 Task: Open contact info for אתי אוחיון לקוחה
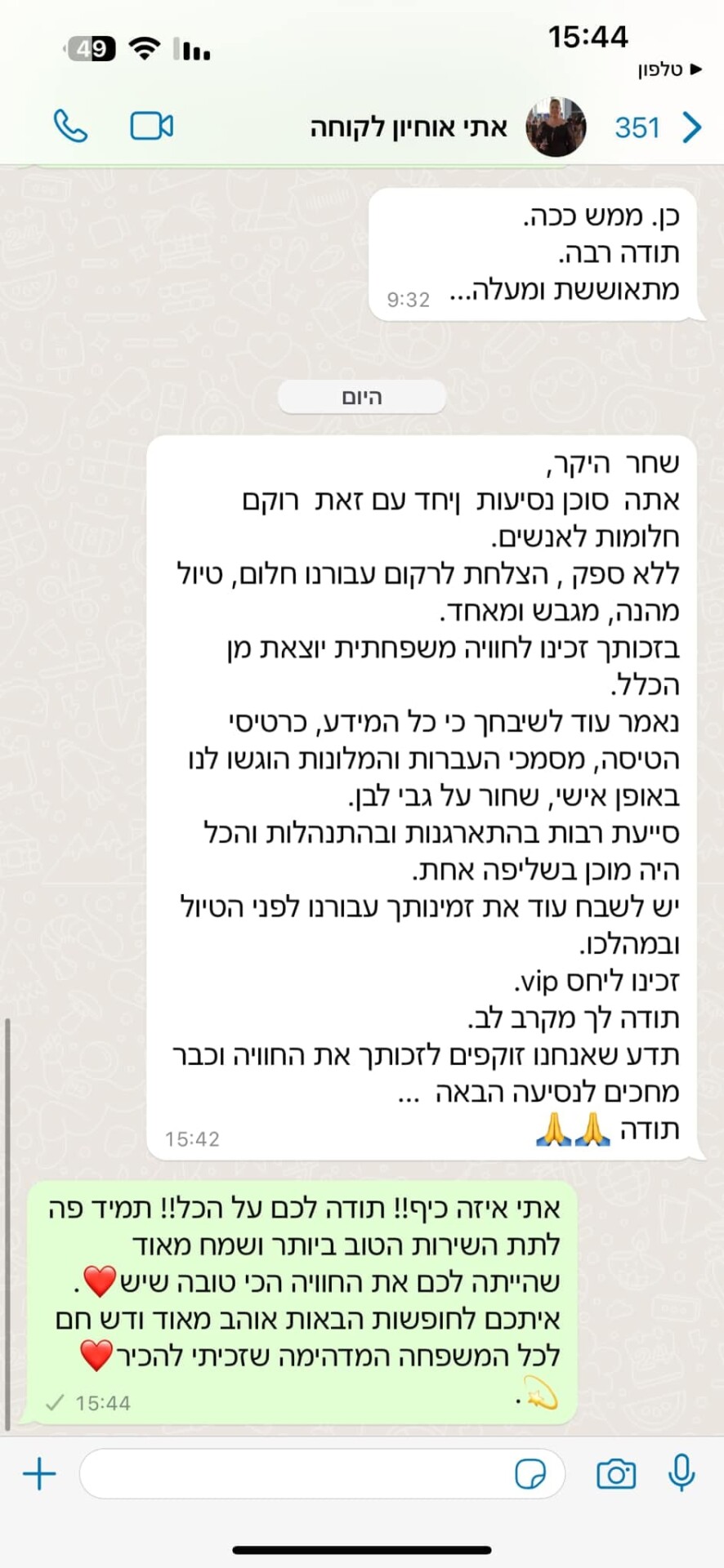(x=409, y=127)
